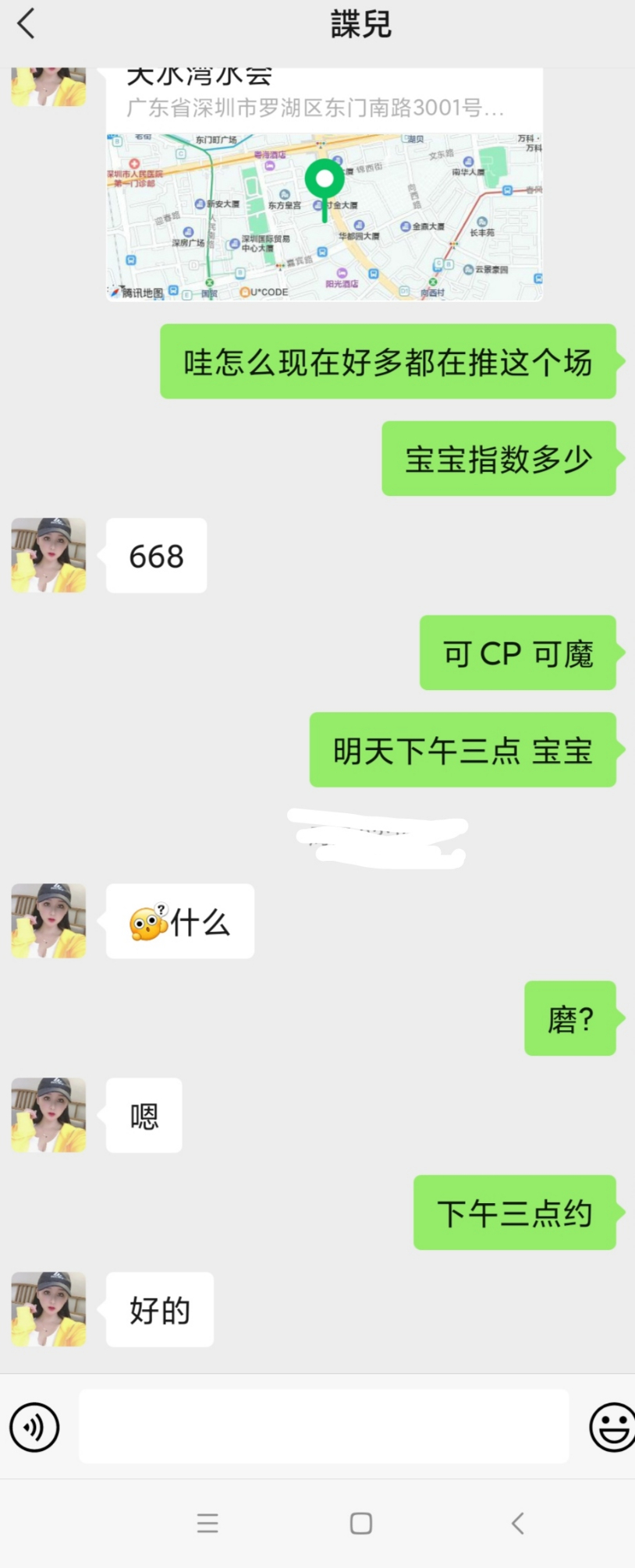Image resolution: width=635 pixels, height=1568 pixels.
Task: Switch to voice message input
Action: click(x=34, y=1427)
